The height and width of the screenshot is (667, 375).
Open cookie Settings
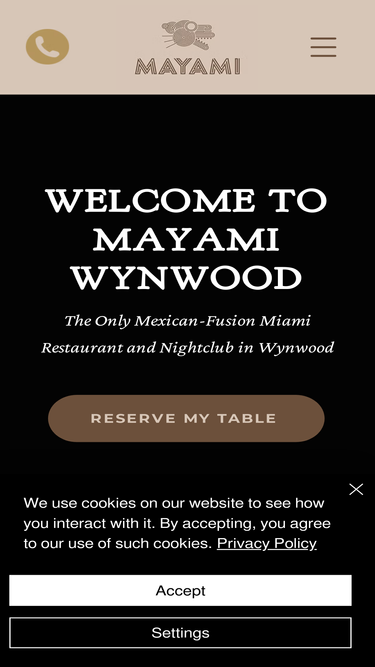pyautogui.click(x=180, y=633)
